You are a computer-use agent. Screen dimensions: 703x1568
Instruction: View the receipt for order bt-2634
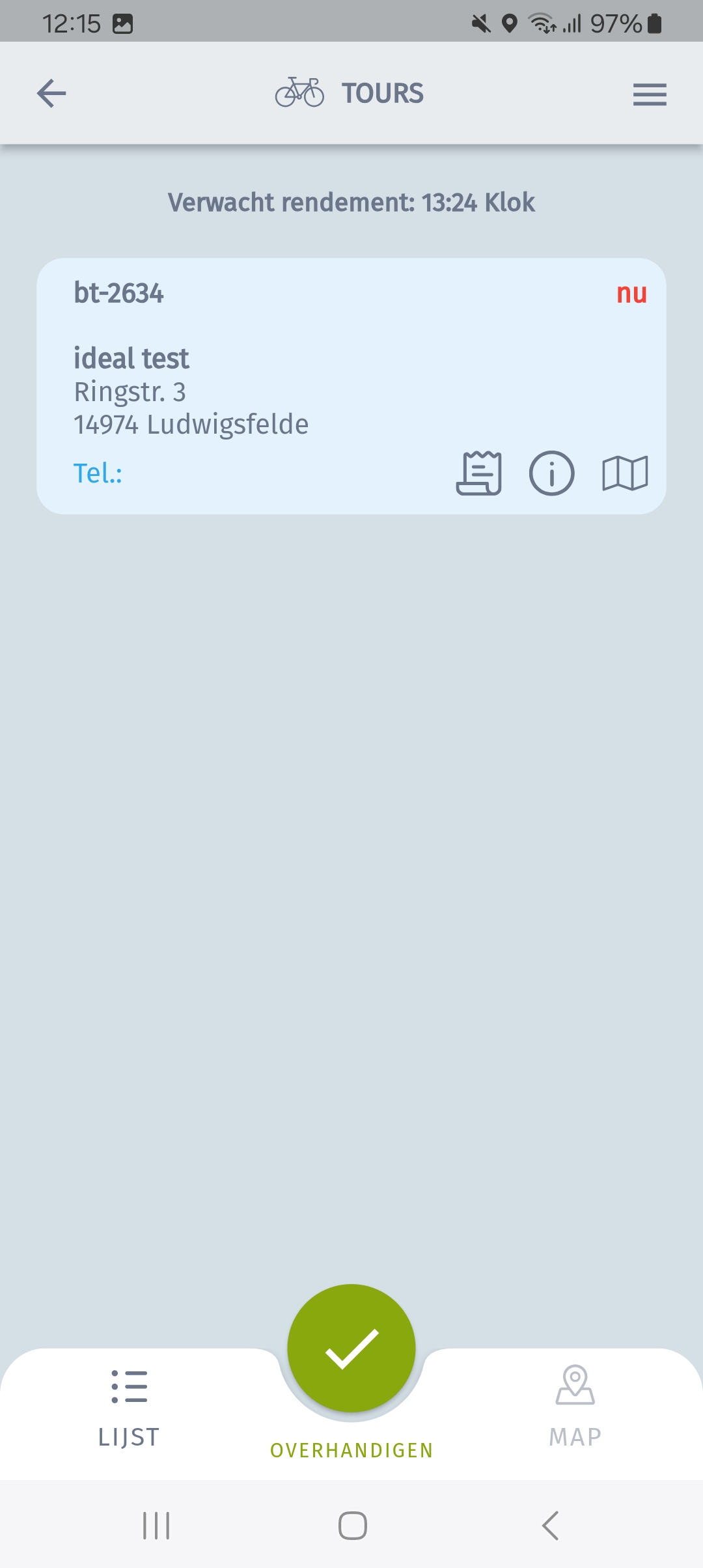point(479,473)
